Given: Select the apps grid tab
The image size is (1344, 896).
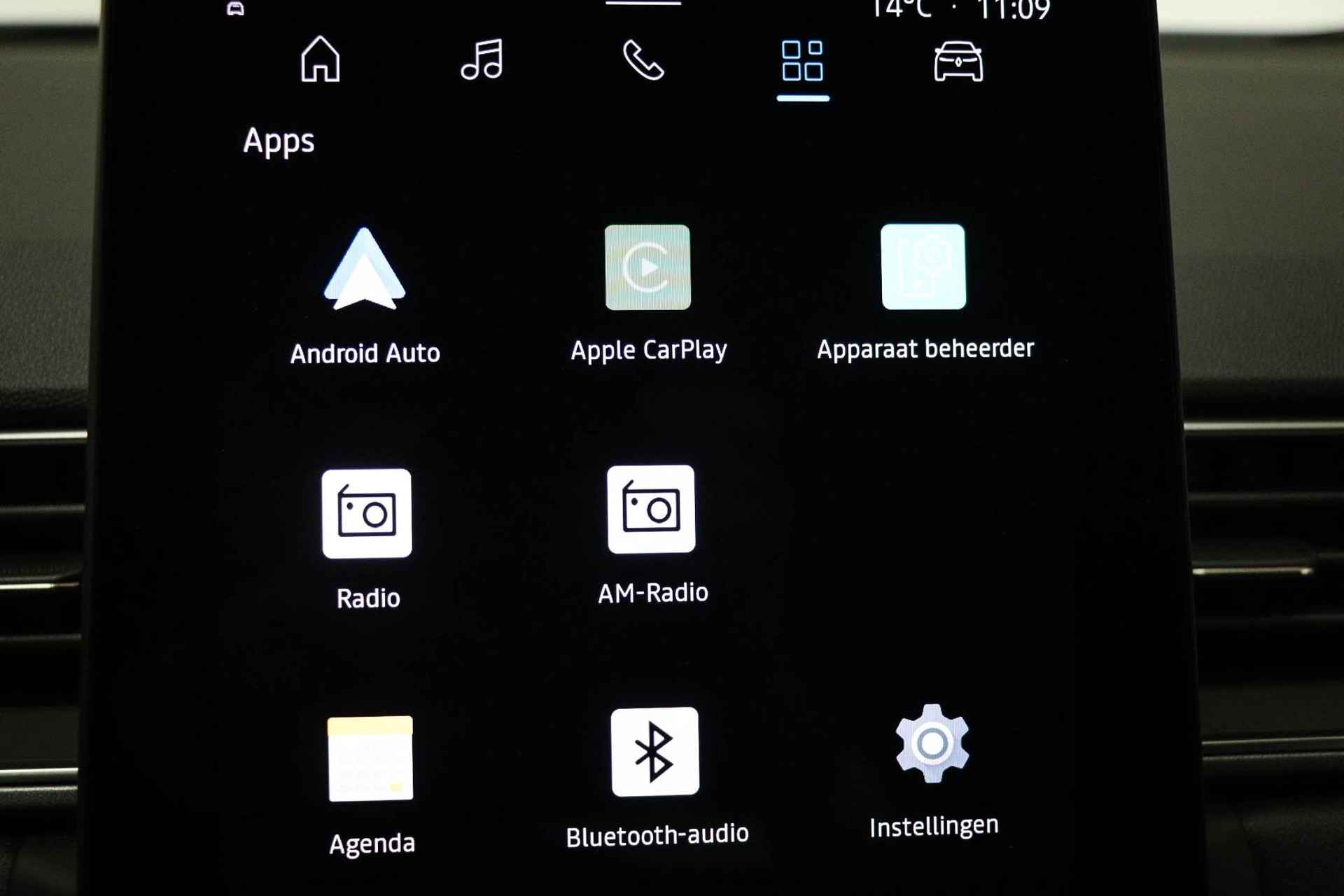Looking at the screenshot, I should coord(802,61).
